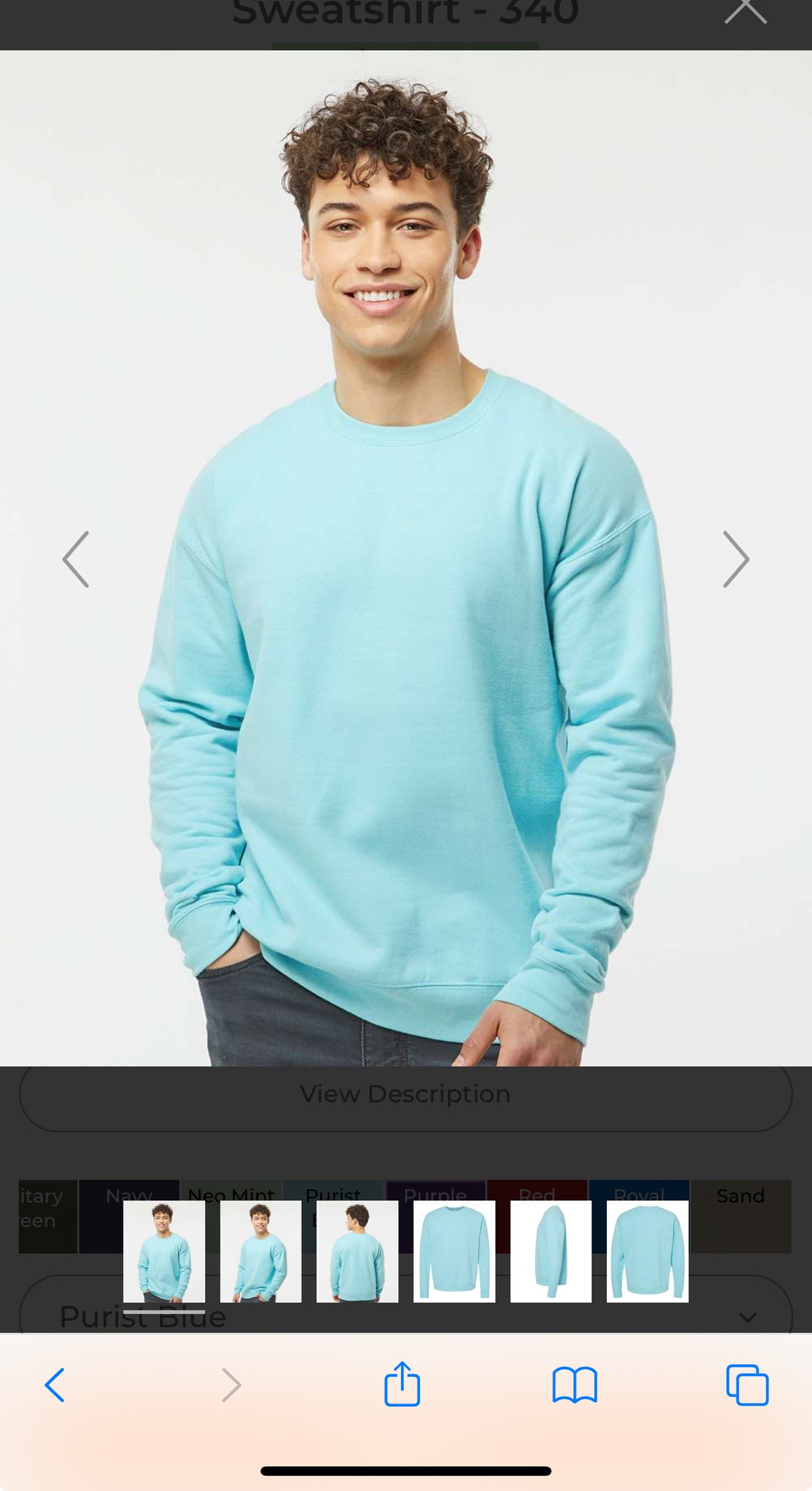Select the side-view sweatshirt thumbnail
Image resolution: width=812 pixels, height=1491 pixels.
tap(551, 1251)
